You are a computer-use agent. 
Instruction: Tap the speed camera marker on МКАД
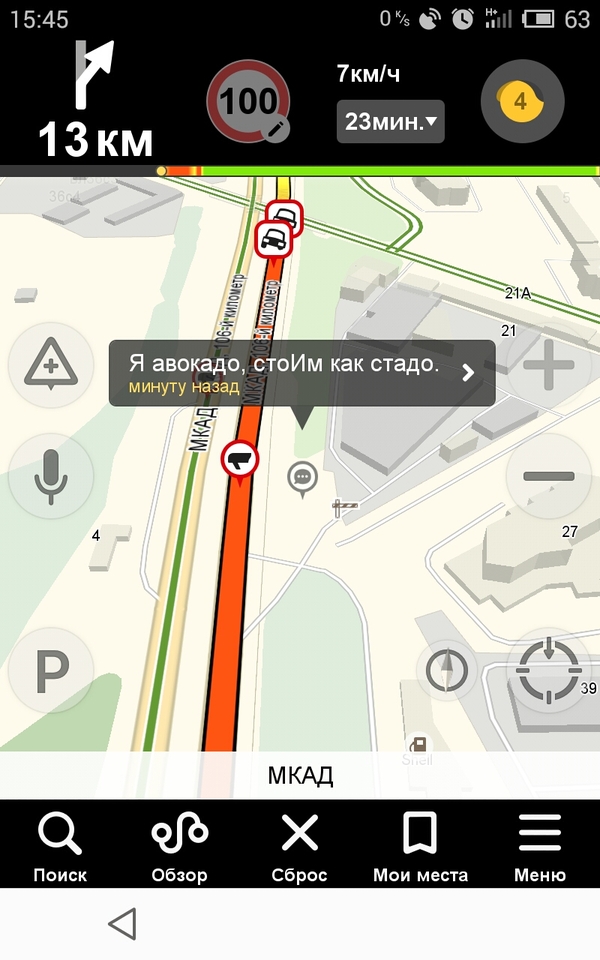click(240, 461)
